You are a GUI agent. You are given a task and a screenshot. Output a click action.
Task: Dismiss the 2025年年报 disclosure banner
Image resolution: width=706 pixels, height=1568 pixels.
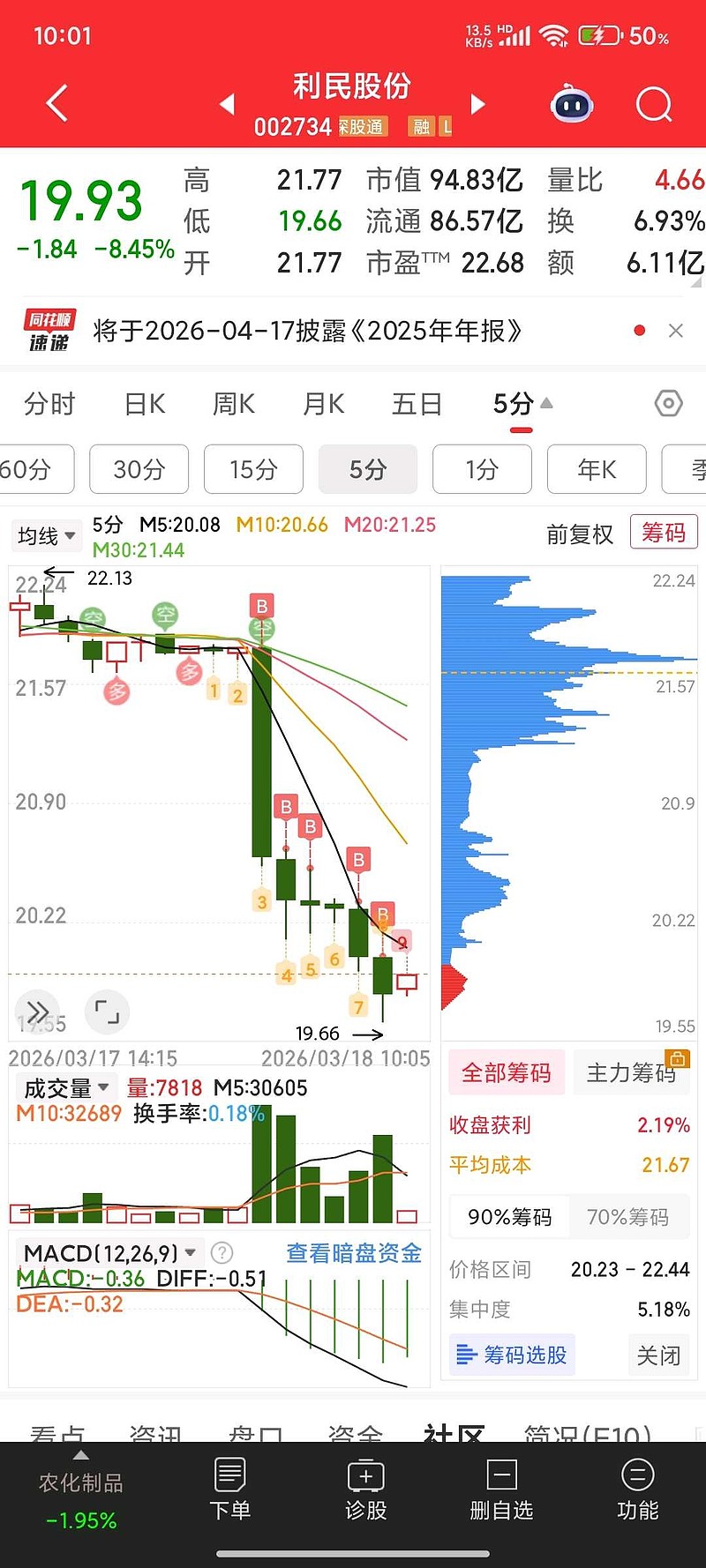676,331
